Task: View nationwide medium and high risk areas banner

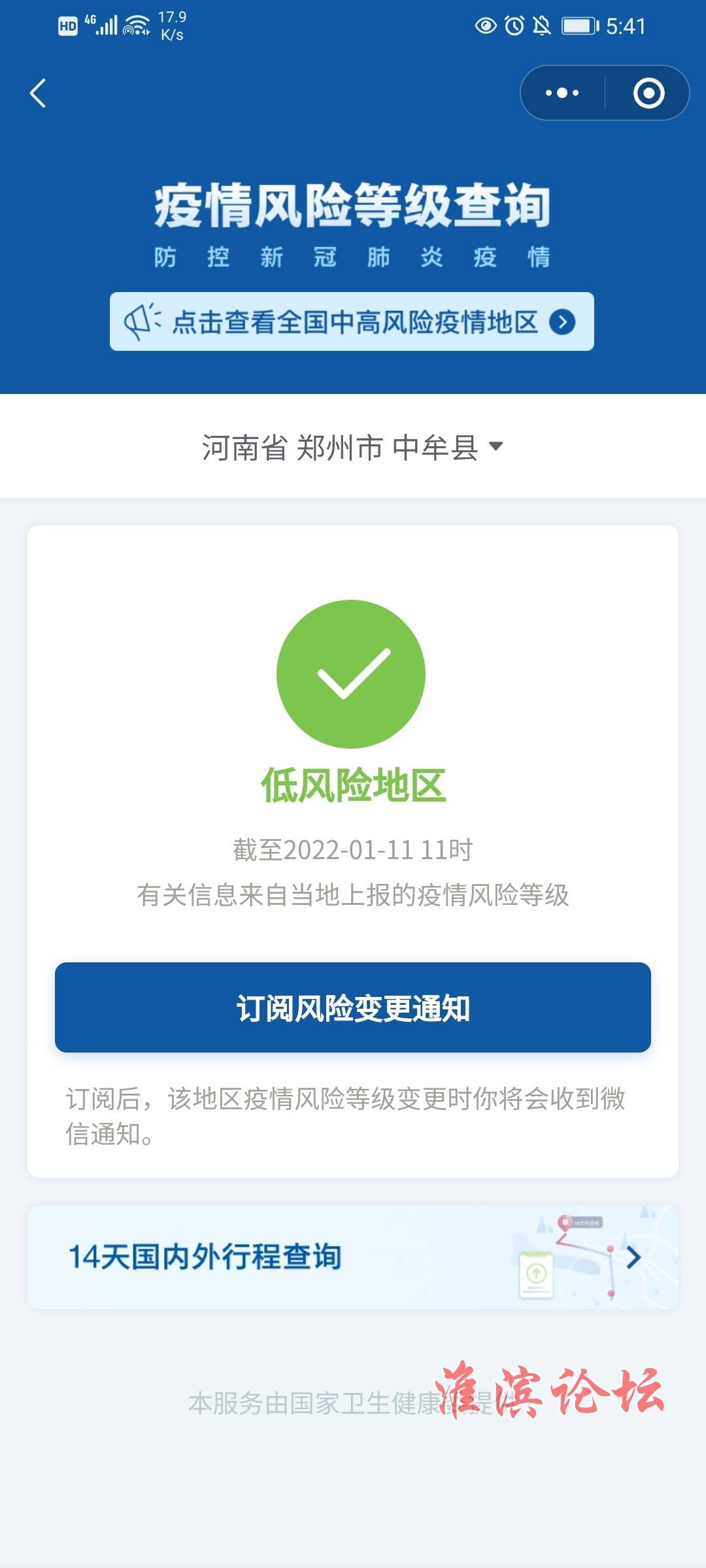Action: [352, 321]
